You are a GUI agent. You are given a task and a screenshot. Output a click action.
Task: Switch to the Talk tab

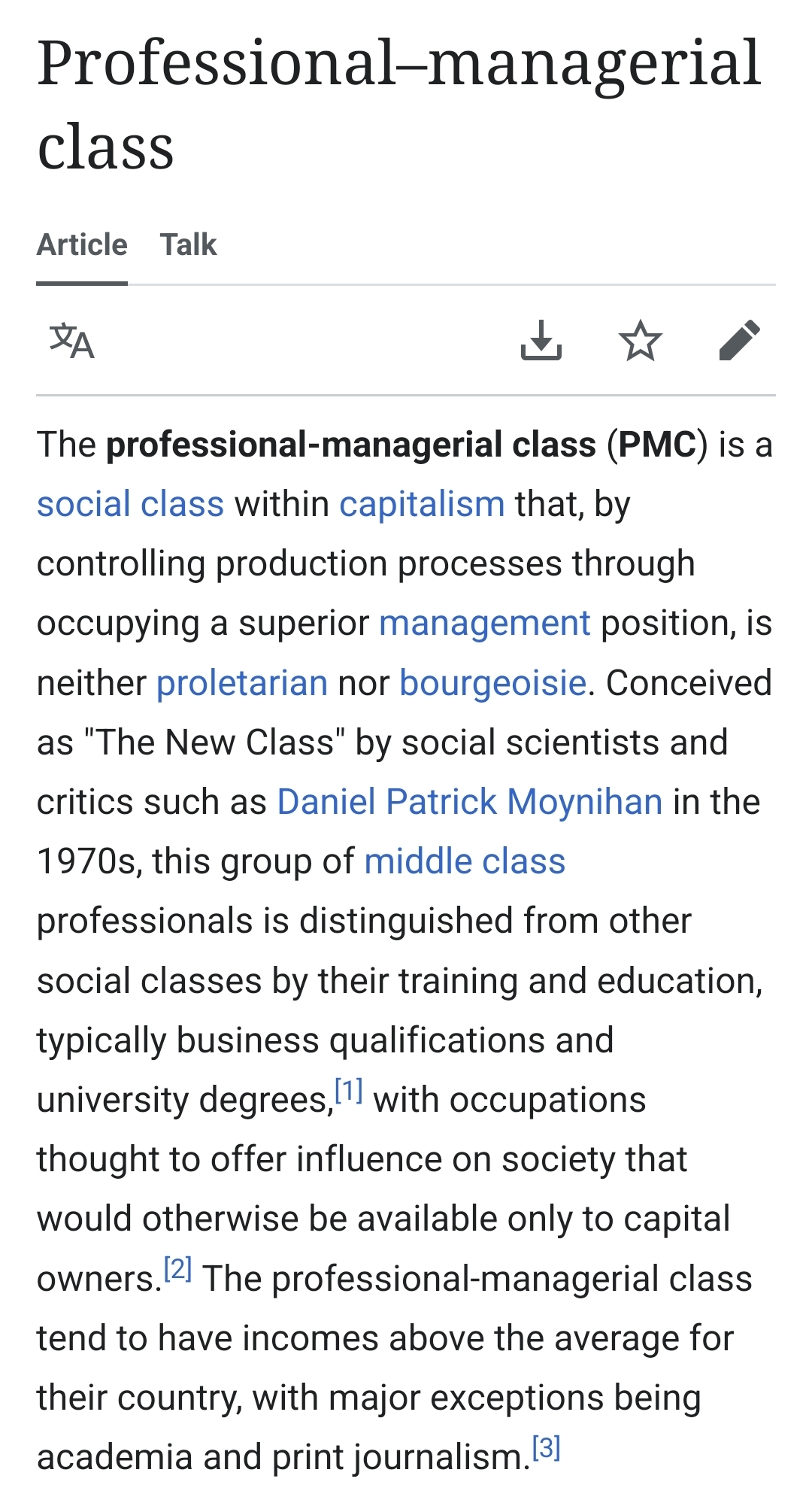coord(188,245)
